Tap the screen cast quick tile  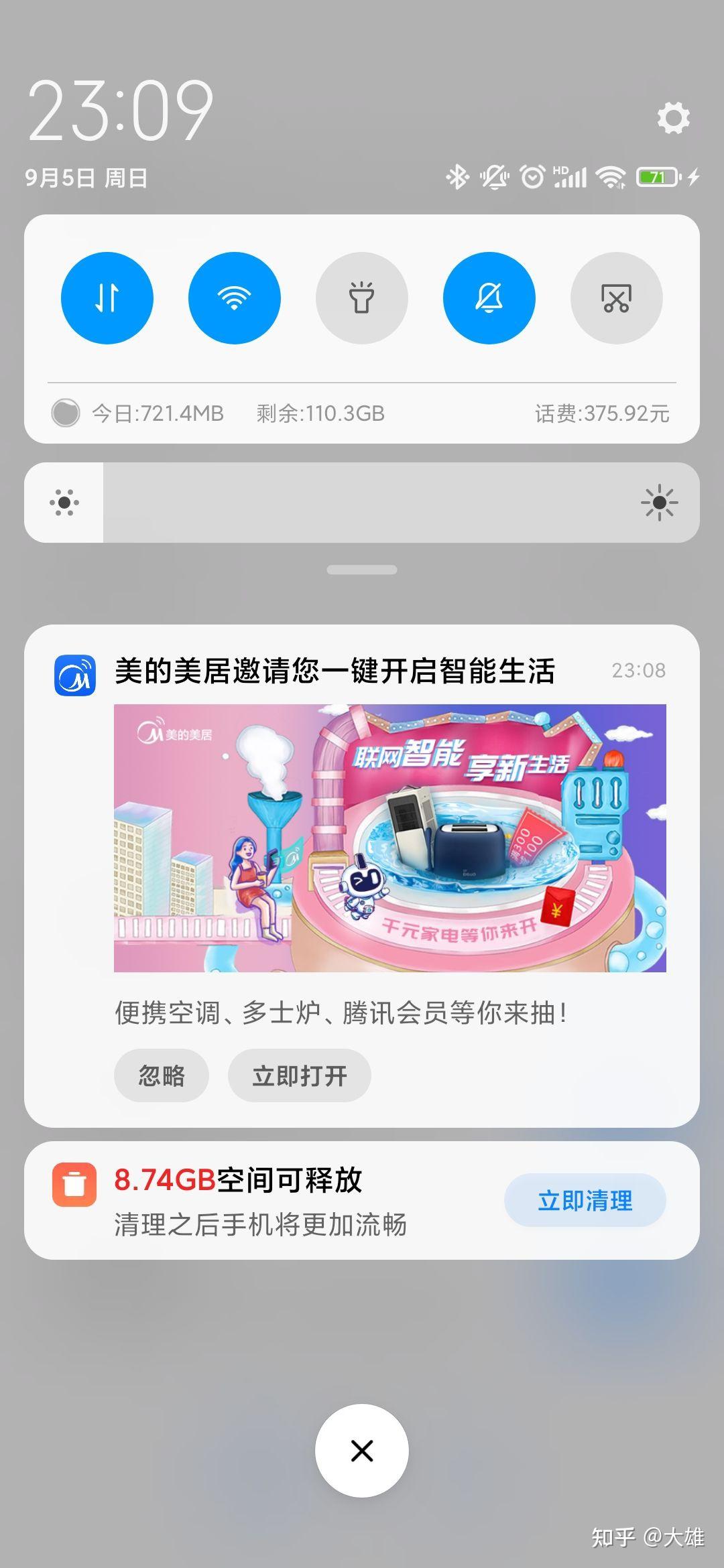[x=616, y=299]
